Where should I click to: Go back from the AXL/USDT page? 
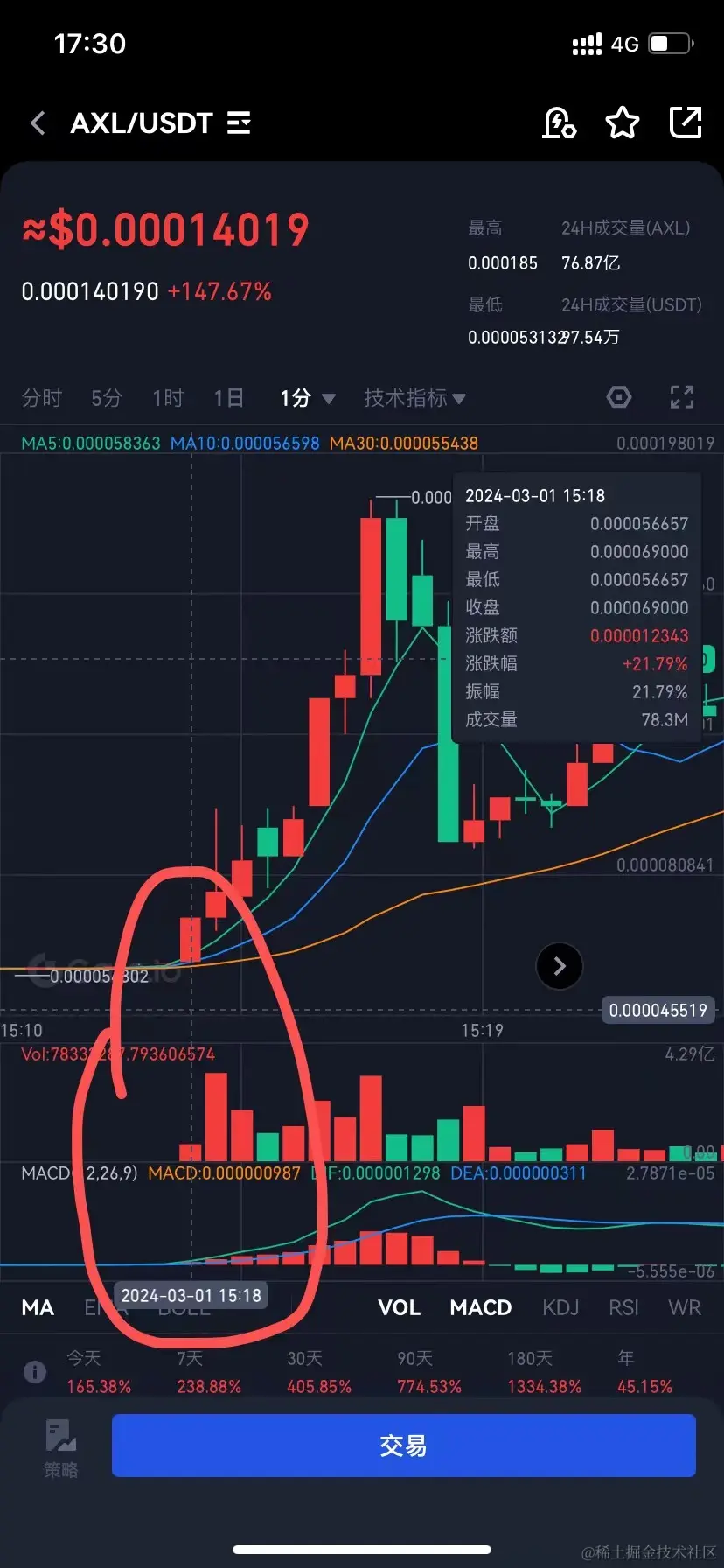[x=38, y=123]
